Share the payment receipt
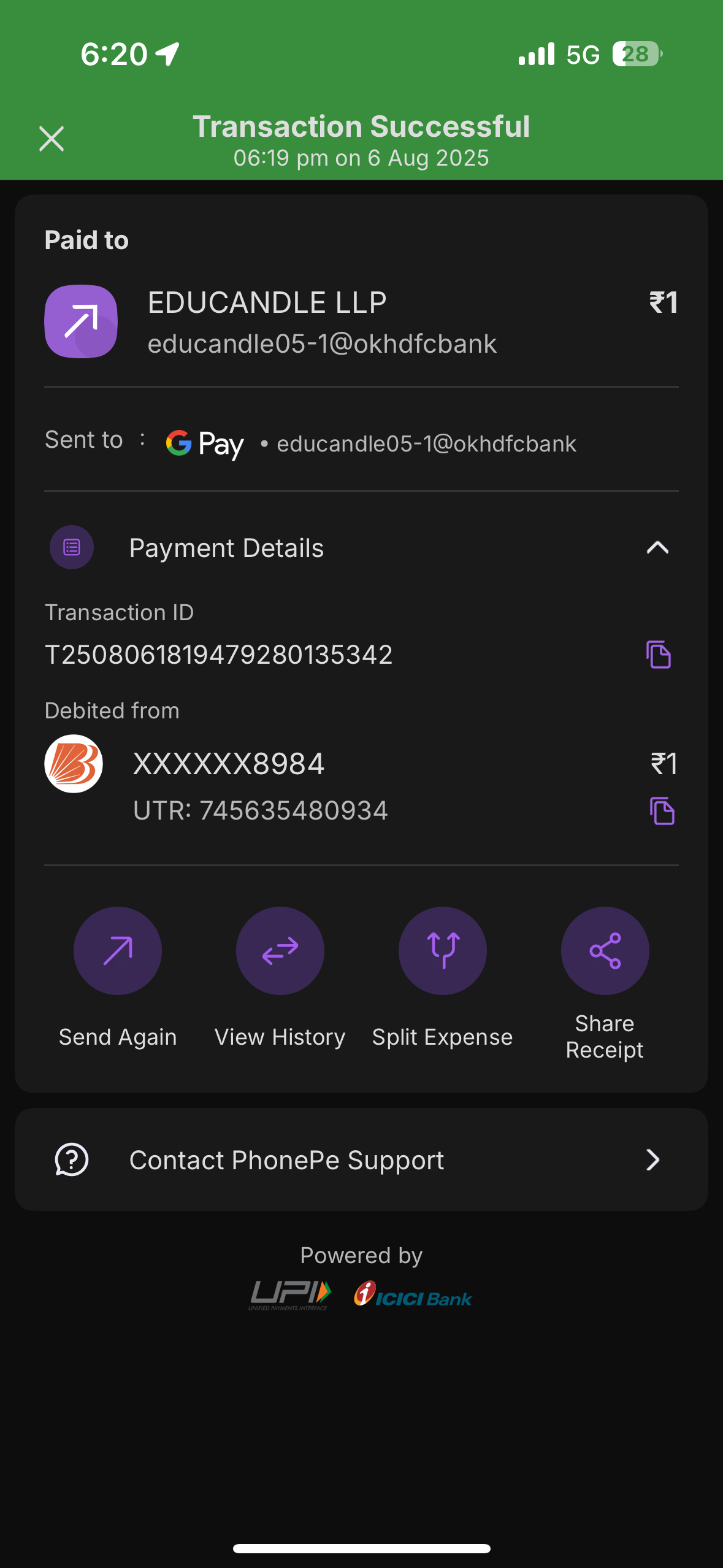Viewport: 723px width, 1568px height. coord(605,950)
